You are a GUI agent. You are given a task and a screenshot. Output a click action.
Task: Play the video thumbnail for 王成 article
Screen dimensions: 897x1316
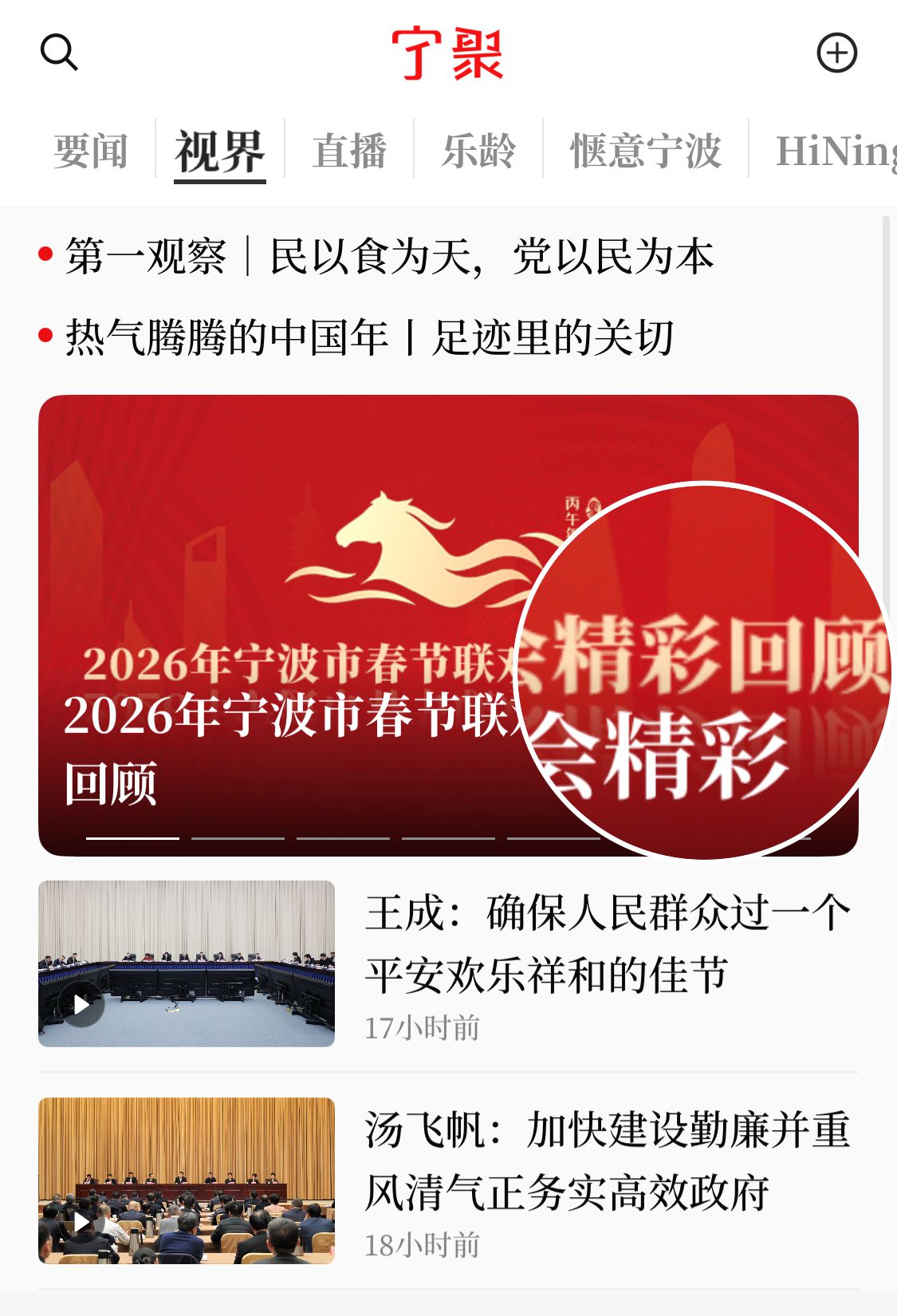[81, 1004]
